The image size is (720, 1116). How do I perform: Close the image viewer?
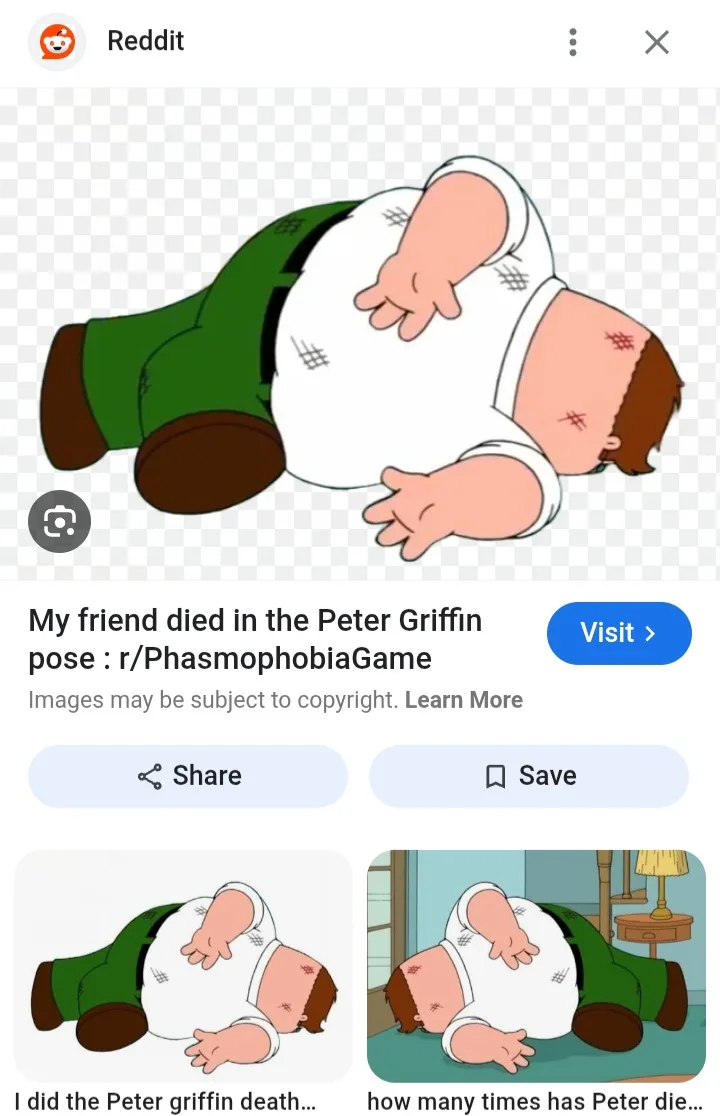click(657, 42)
